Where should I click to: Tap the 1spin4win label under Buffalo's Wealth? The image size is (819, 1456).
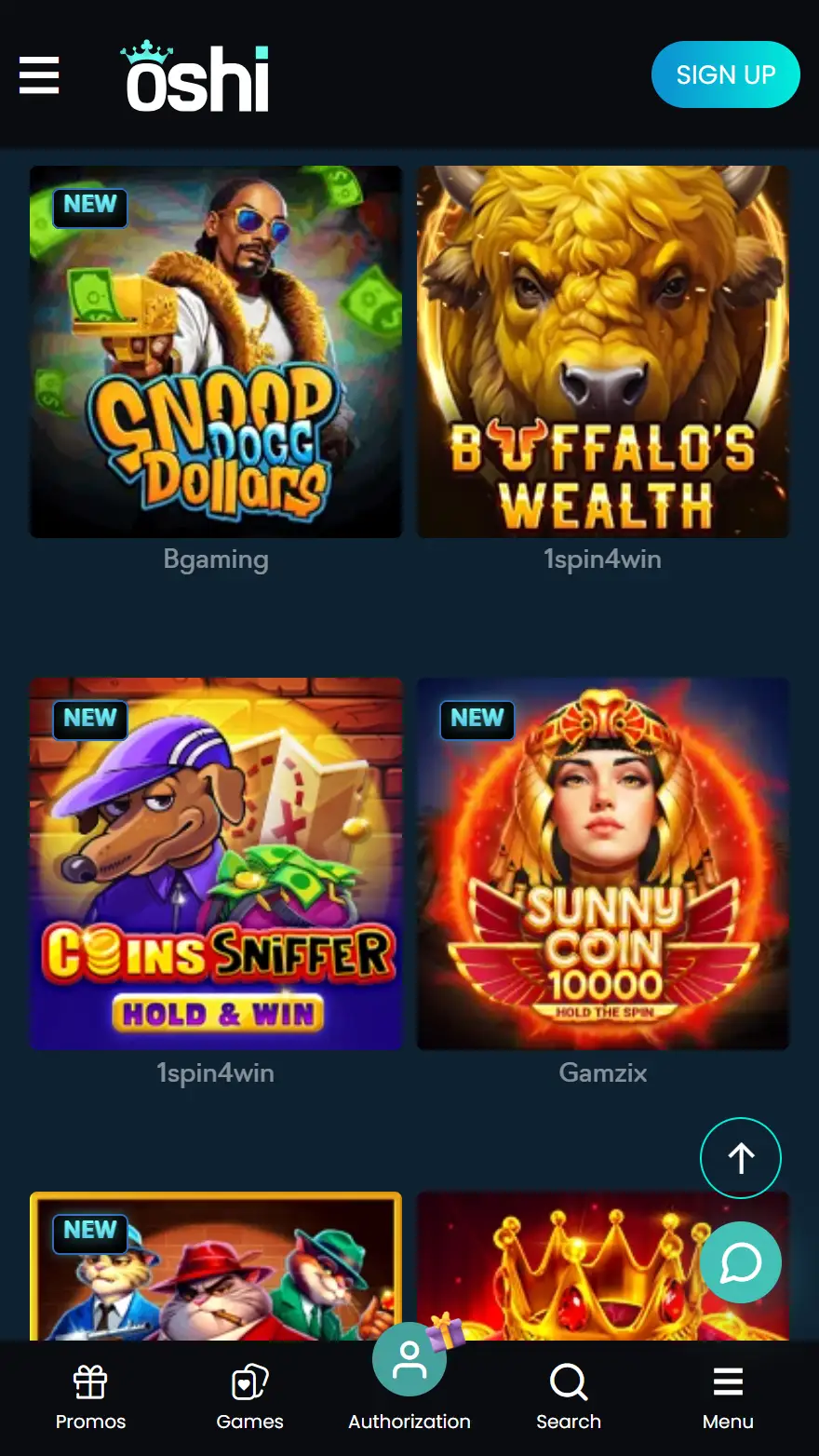coord(602,559)
